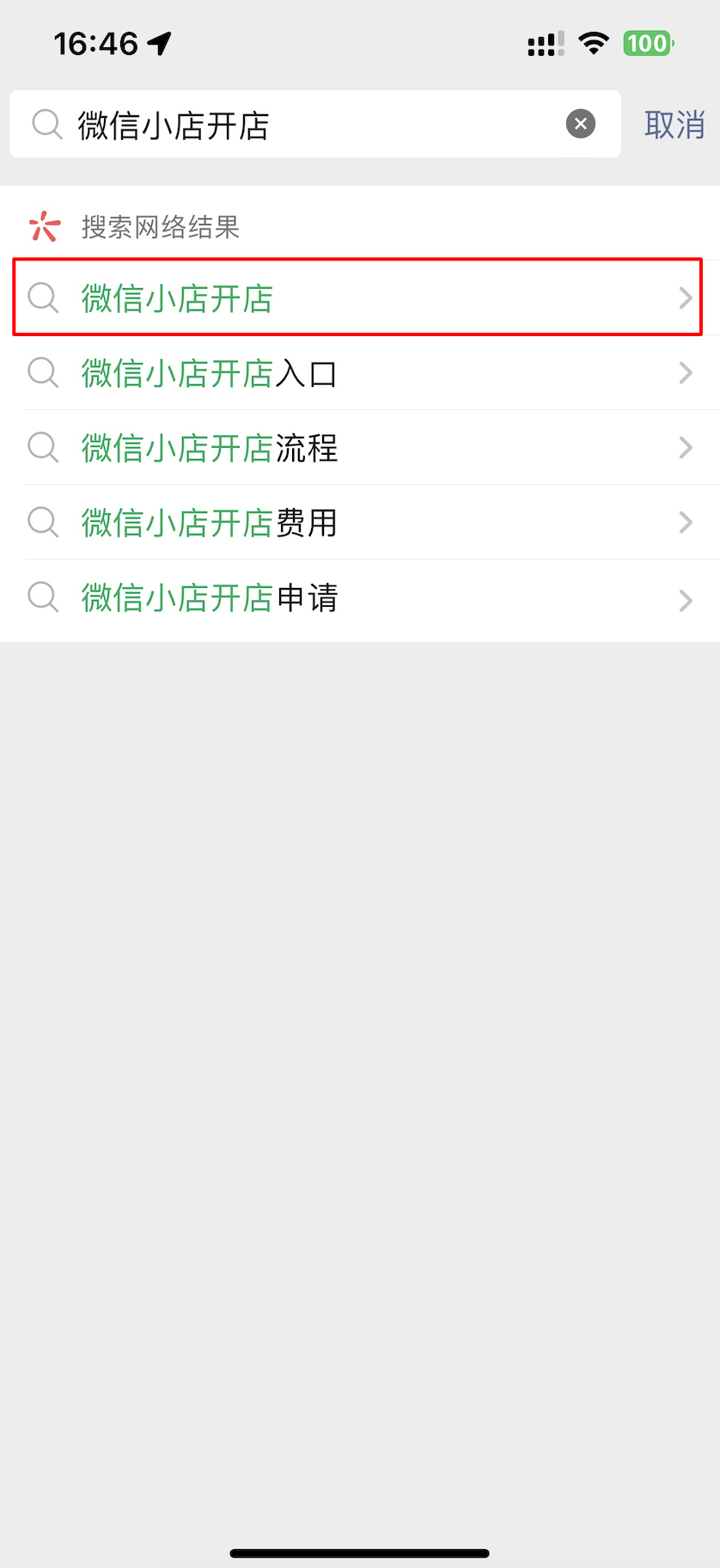
Task: Tap the clear (x) icon in the search field
Action: click(x=580, y=124)
